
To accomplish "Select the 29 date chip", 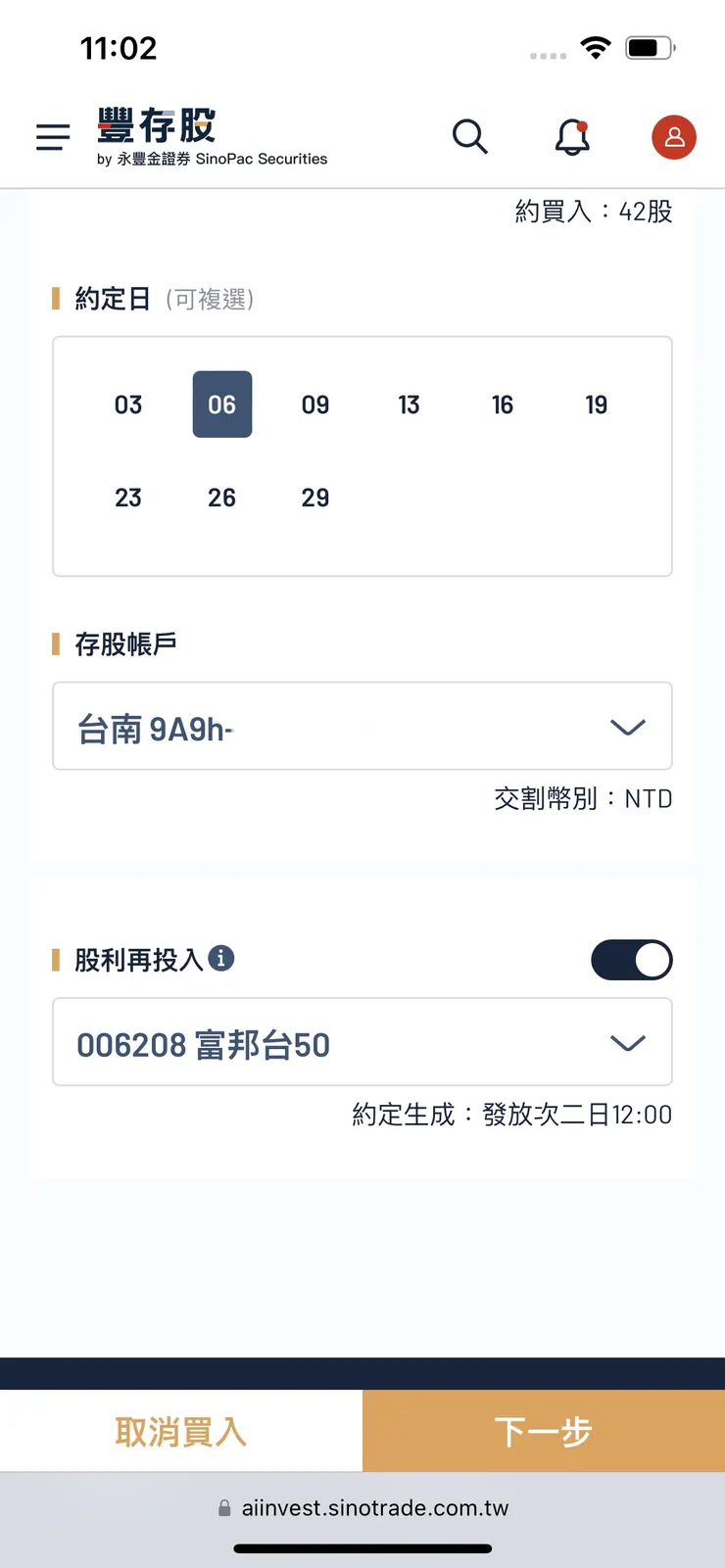I will pyautogui.click(x=314, y=498).
